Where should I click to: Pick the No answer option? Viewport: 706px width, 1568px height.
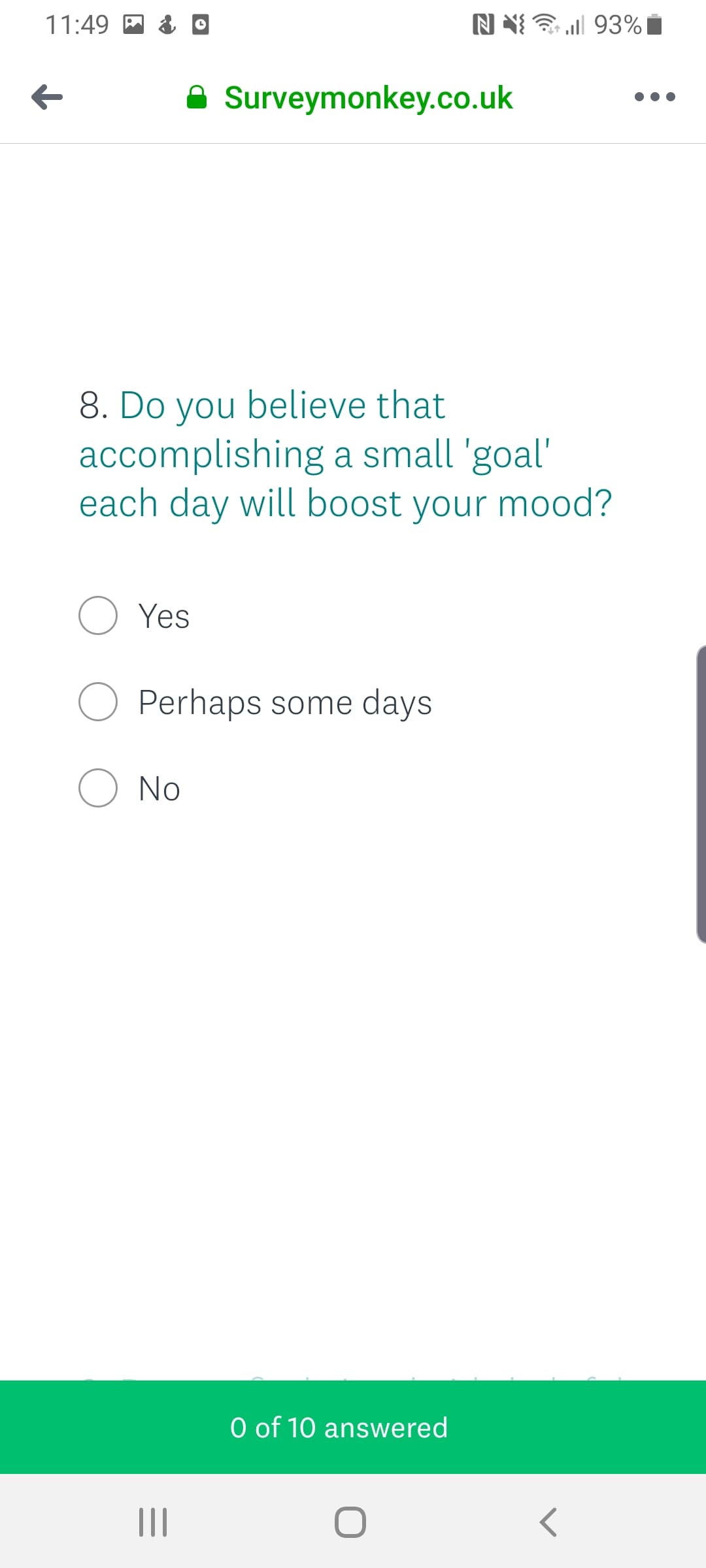point(99,788)
